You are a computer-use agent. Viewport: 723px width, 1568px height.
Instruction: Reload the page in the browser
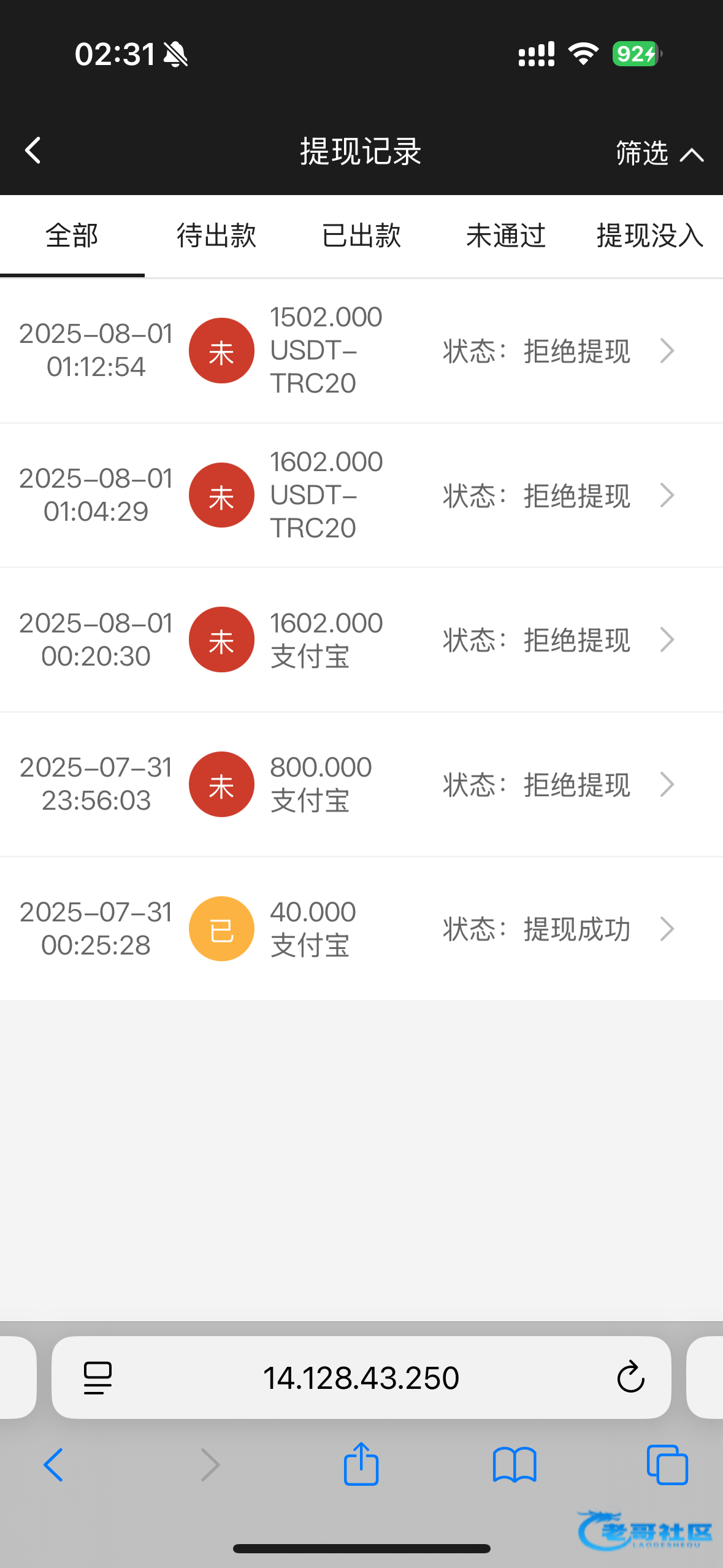point(630,1378)
